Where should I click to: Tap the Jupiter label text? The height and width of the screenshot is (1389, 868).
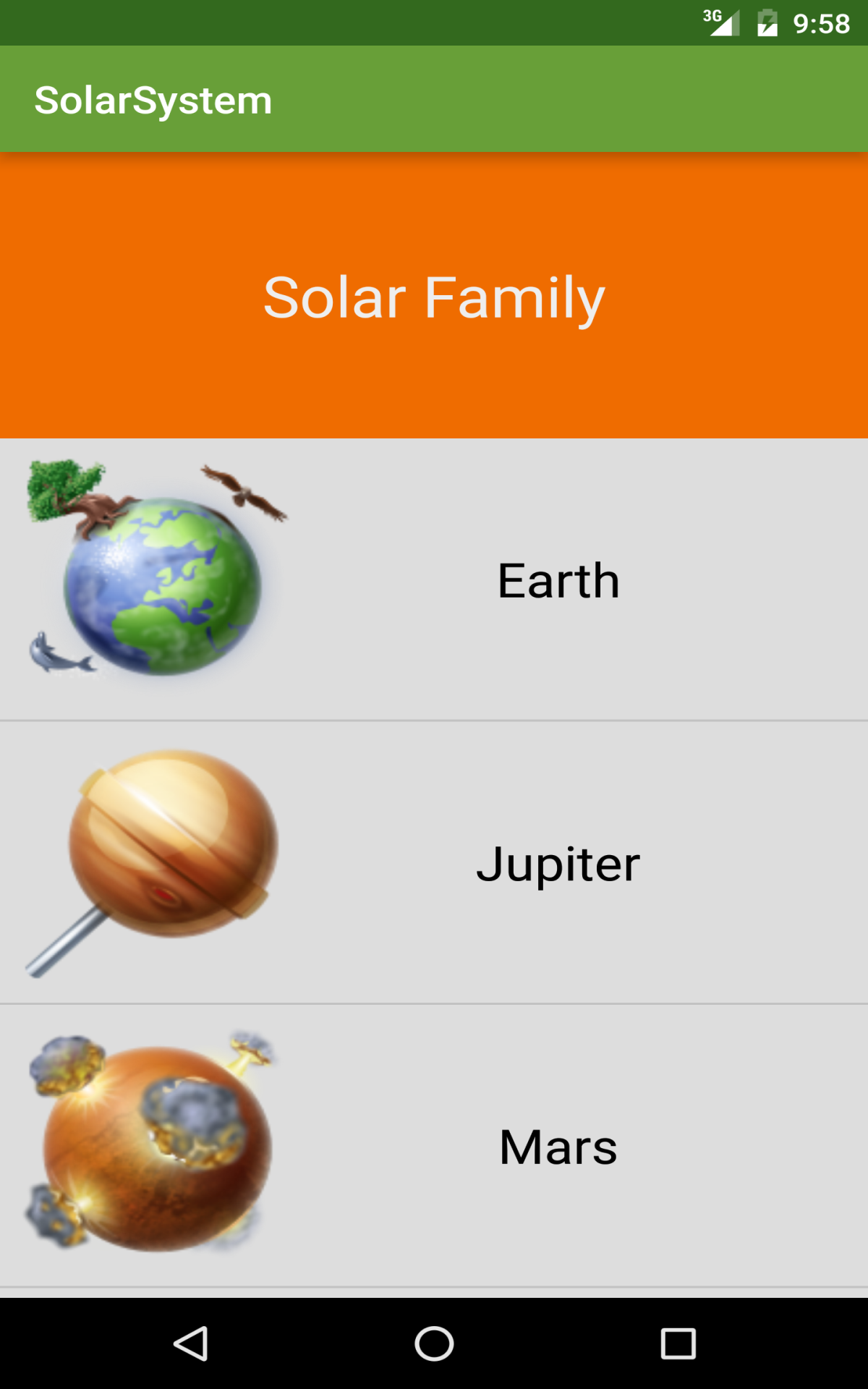pos(558,863)
